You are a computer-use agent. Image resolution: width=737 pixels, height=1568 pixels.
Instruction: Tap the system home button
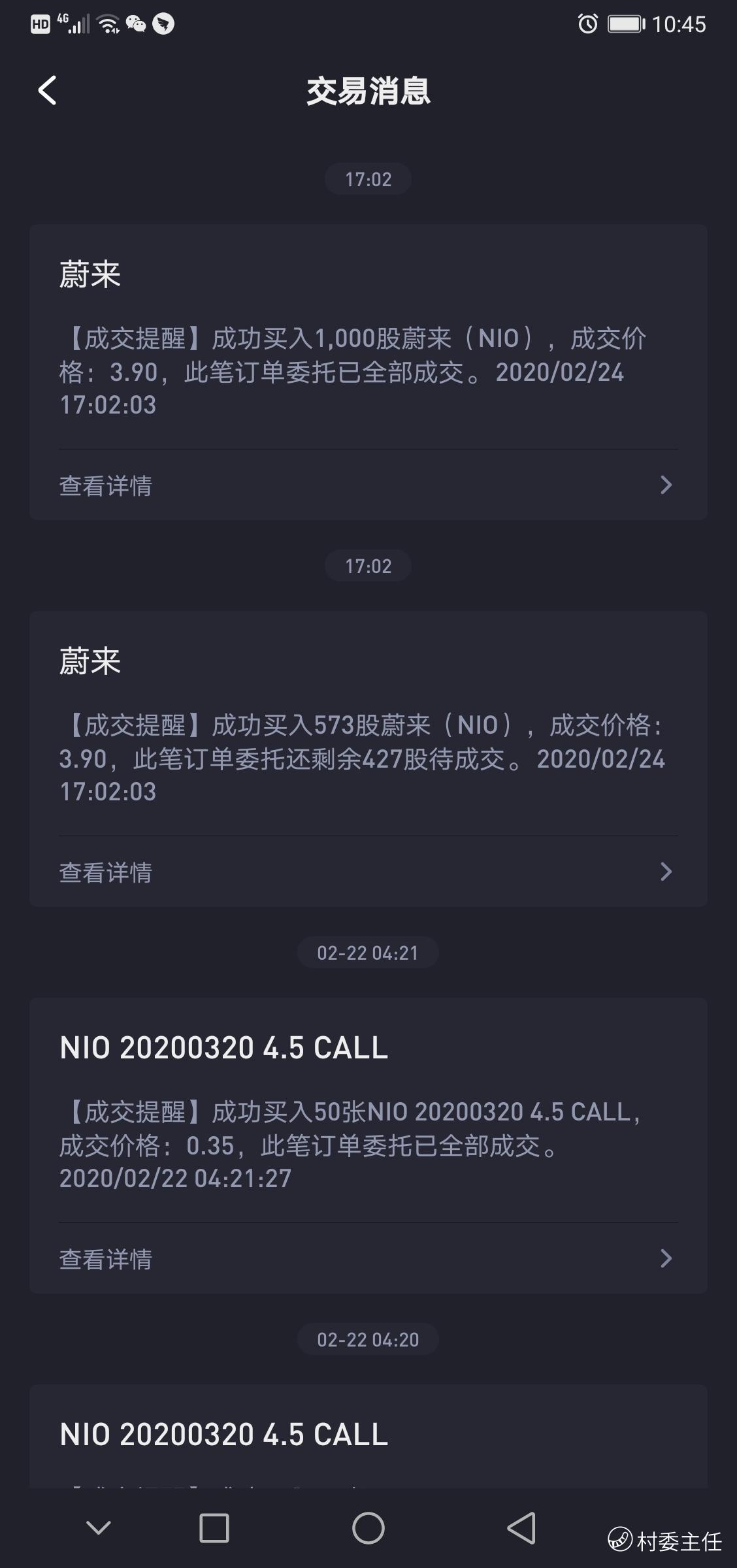(x=368, y=1529)
